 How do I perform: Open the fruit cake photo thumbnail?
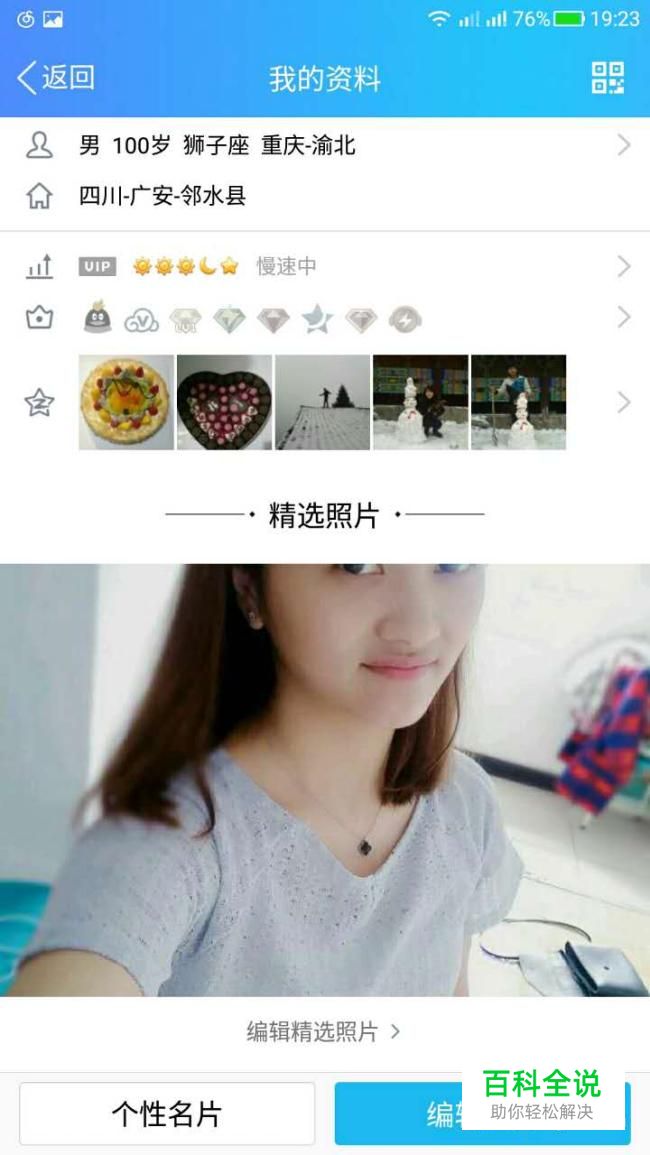click(x=126, y=402)
